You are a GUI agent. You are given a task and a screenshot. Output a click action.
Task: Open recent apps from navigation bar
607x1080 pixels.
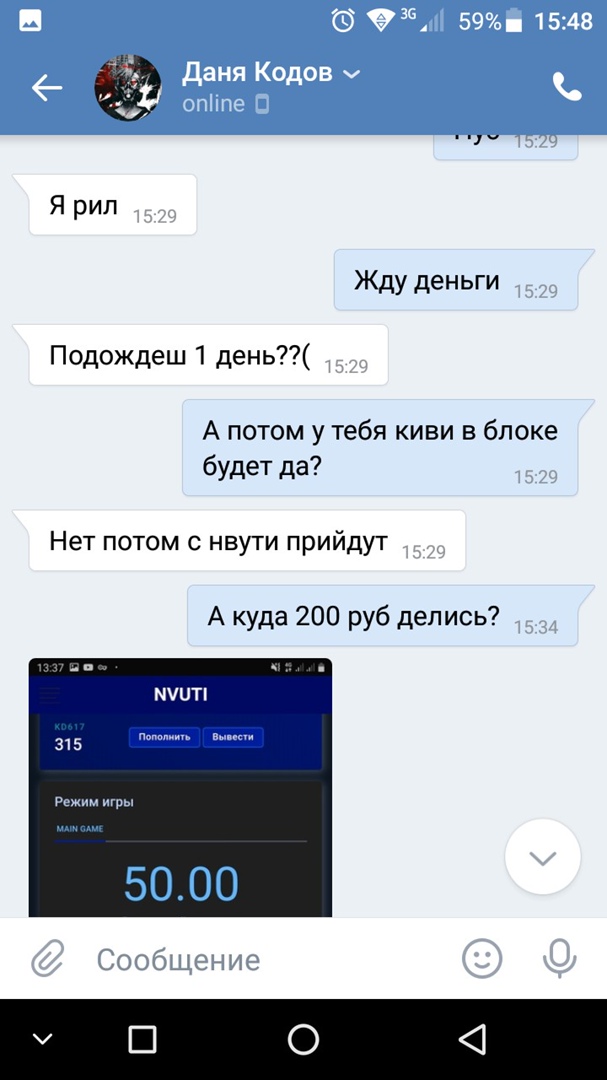tap(143, 1039)
